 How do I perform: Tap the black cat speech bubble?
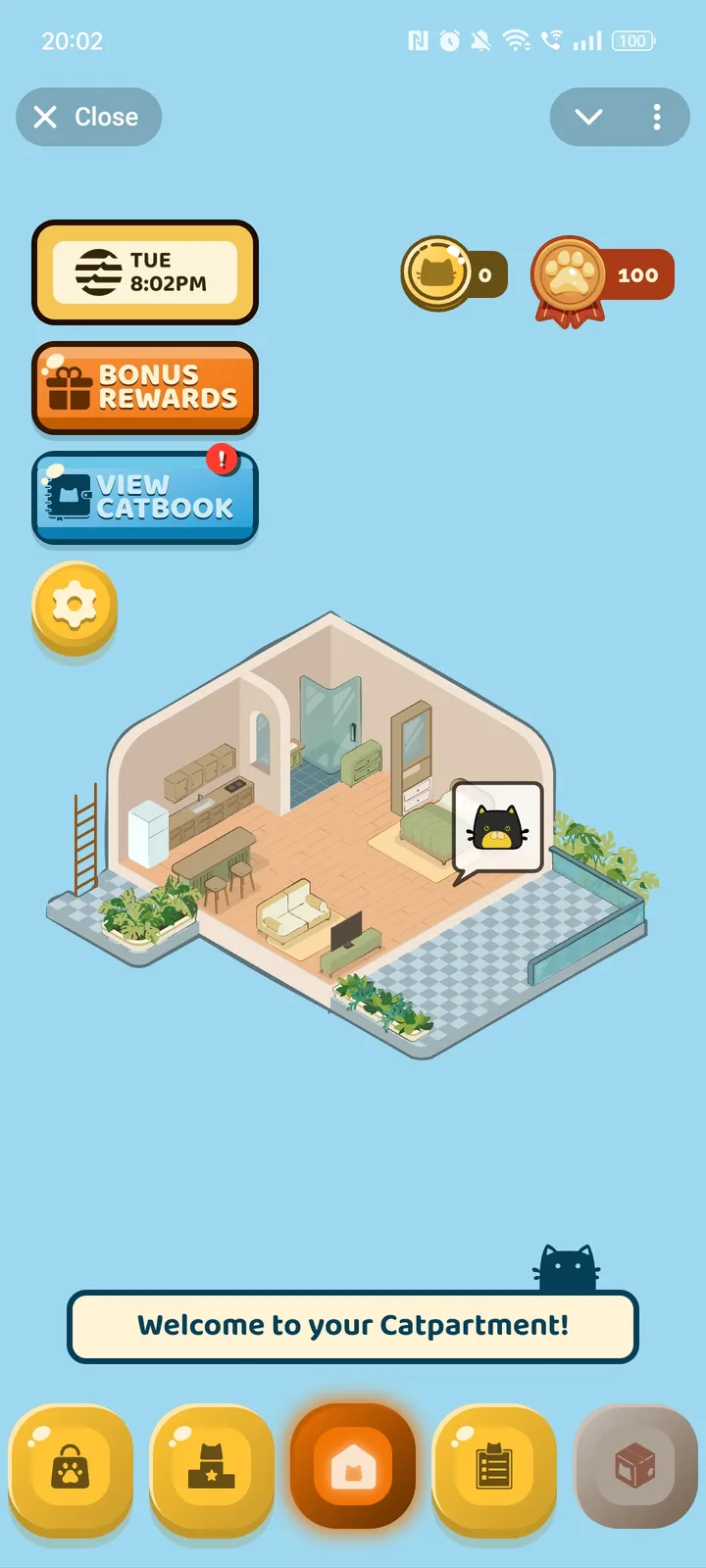496,828
